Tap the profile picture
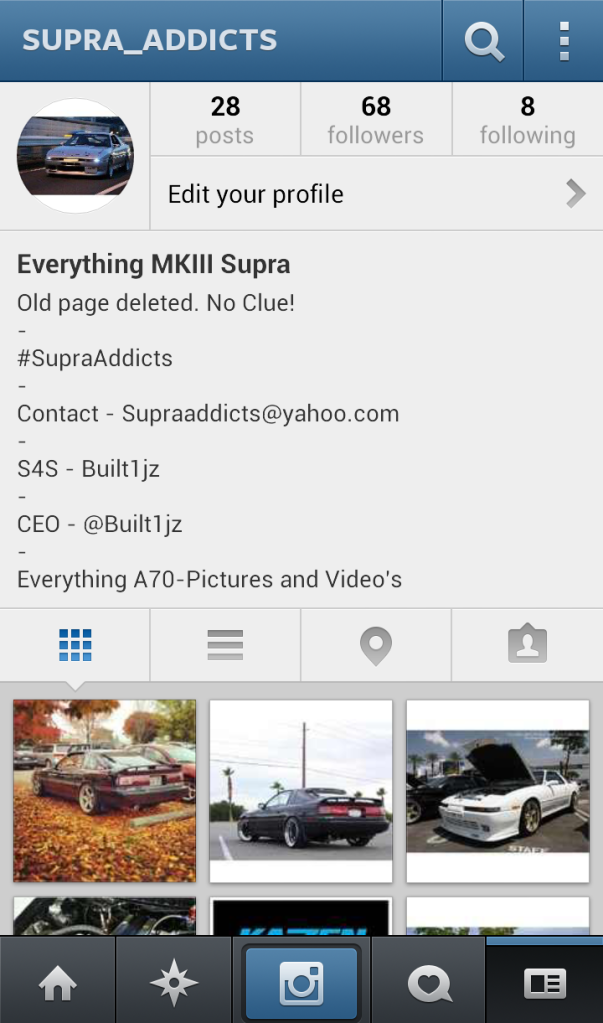The height and width of the screenshot is (1023, 603). click(x=75, y=156)
